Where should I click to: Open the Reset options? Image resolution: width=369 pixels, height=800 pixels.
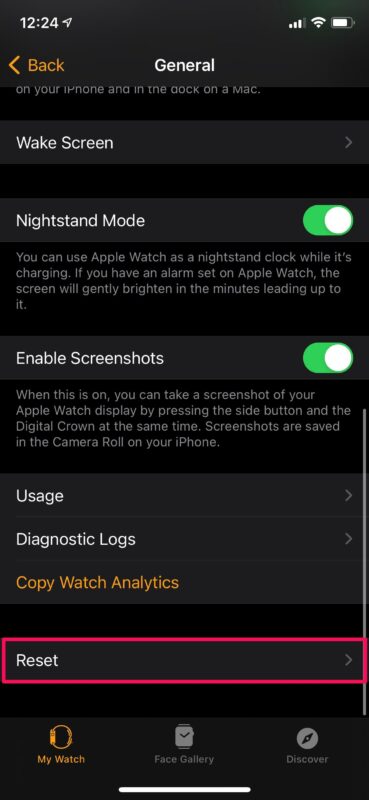(x=184, y=660)
